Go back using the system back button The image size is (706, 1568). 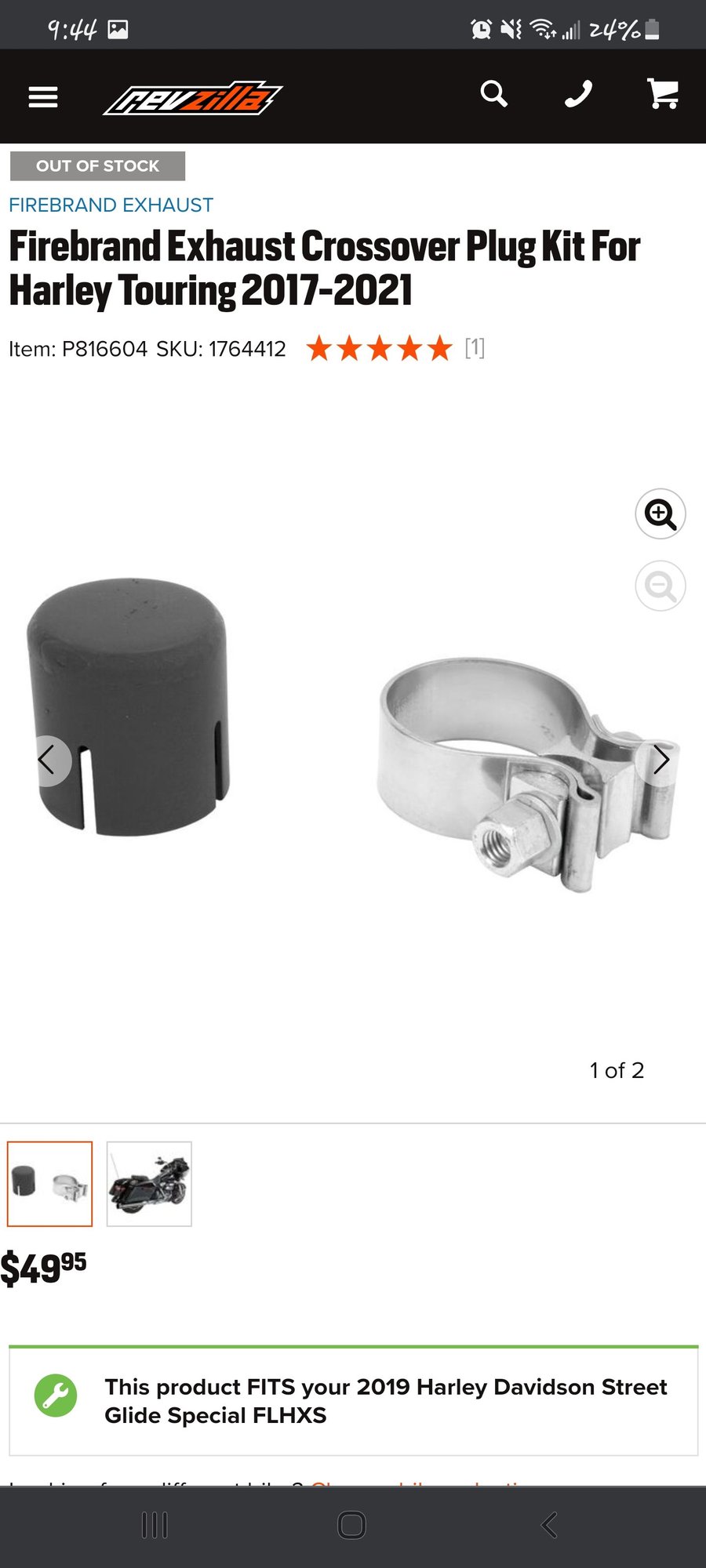pos(549,1525)
